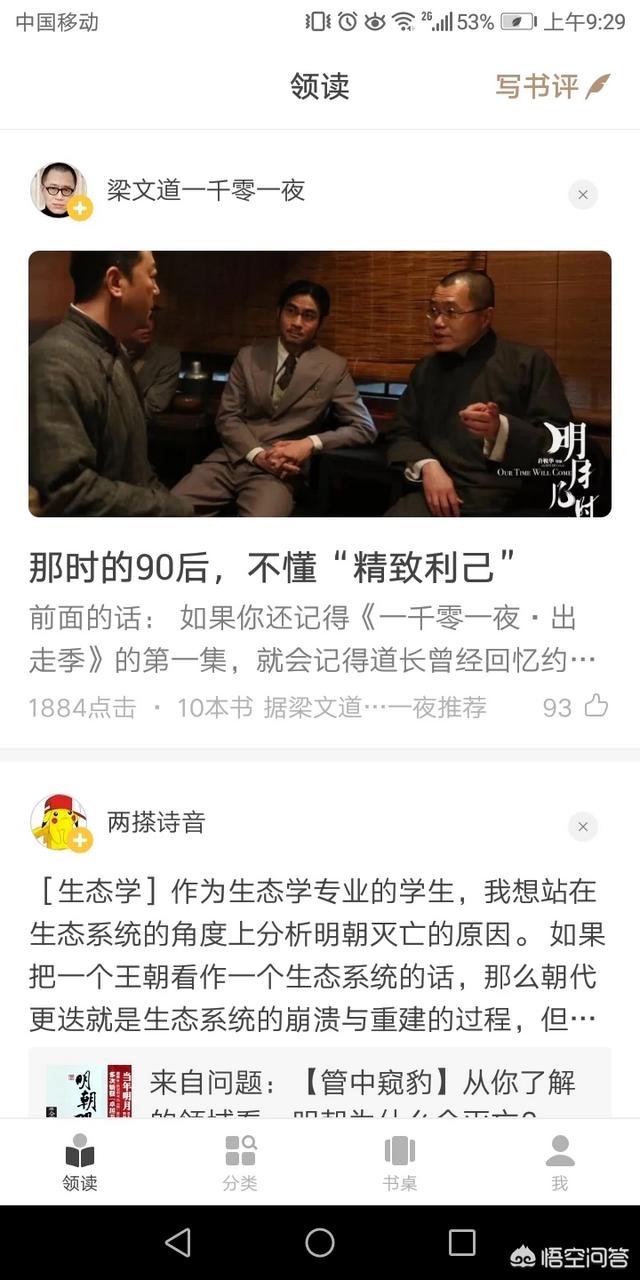Dismiss the 梁文道一千零一夜 post
The image size is (640, 1280).
click(x=583, y=194)
